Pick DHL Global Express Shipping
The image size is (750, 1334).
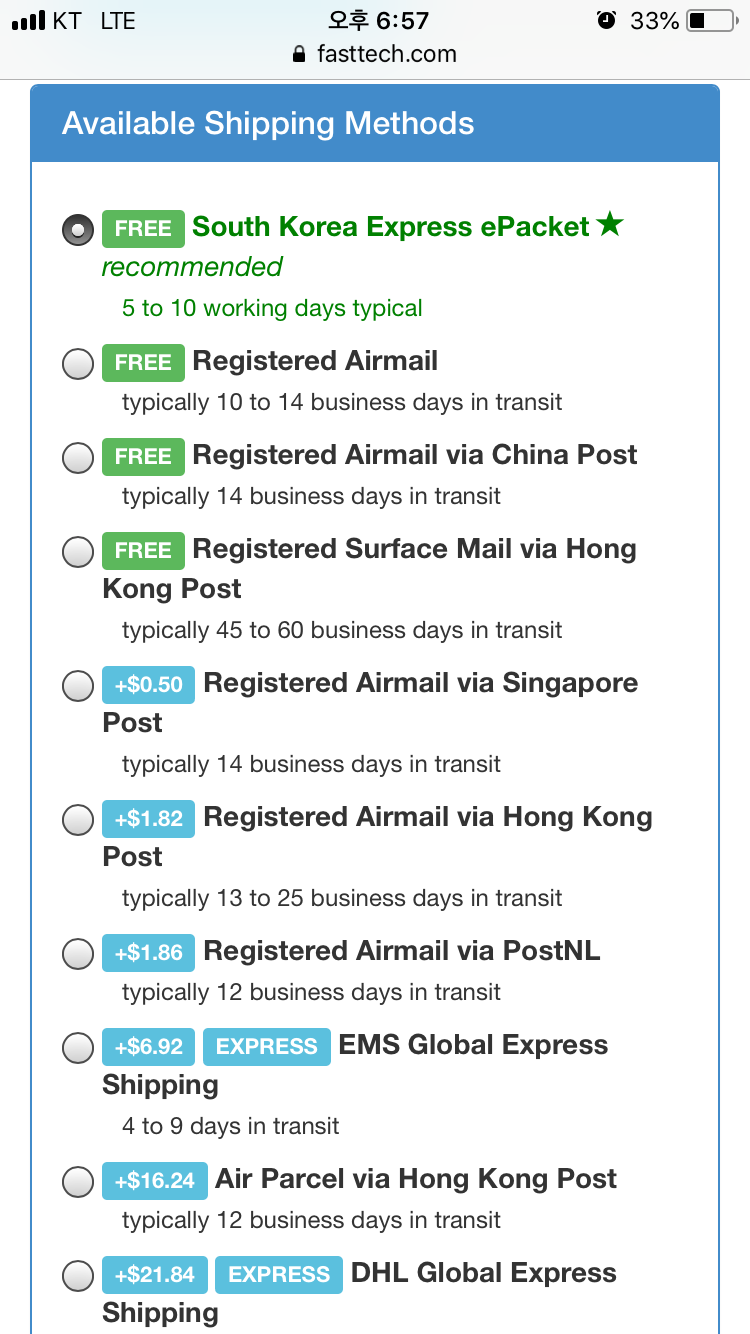[78, 1276]
